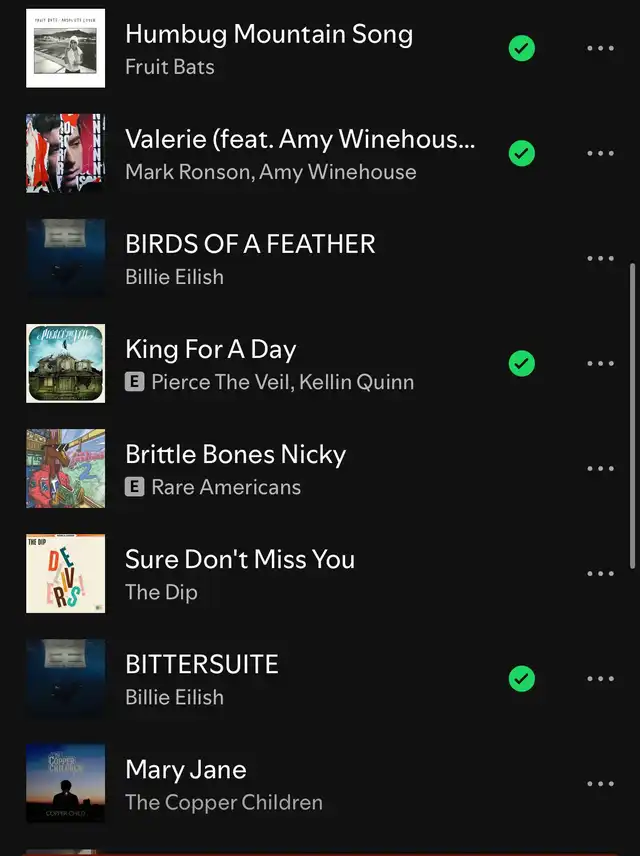Open the three-dot menu for BITTERSUITE
Viewport: 640px width, 856px height.
pyautogui.click(x=600, y=679)
